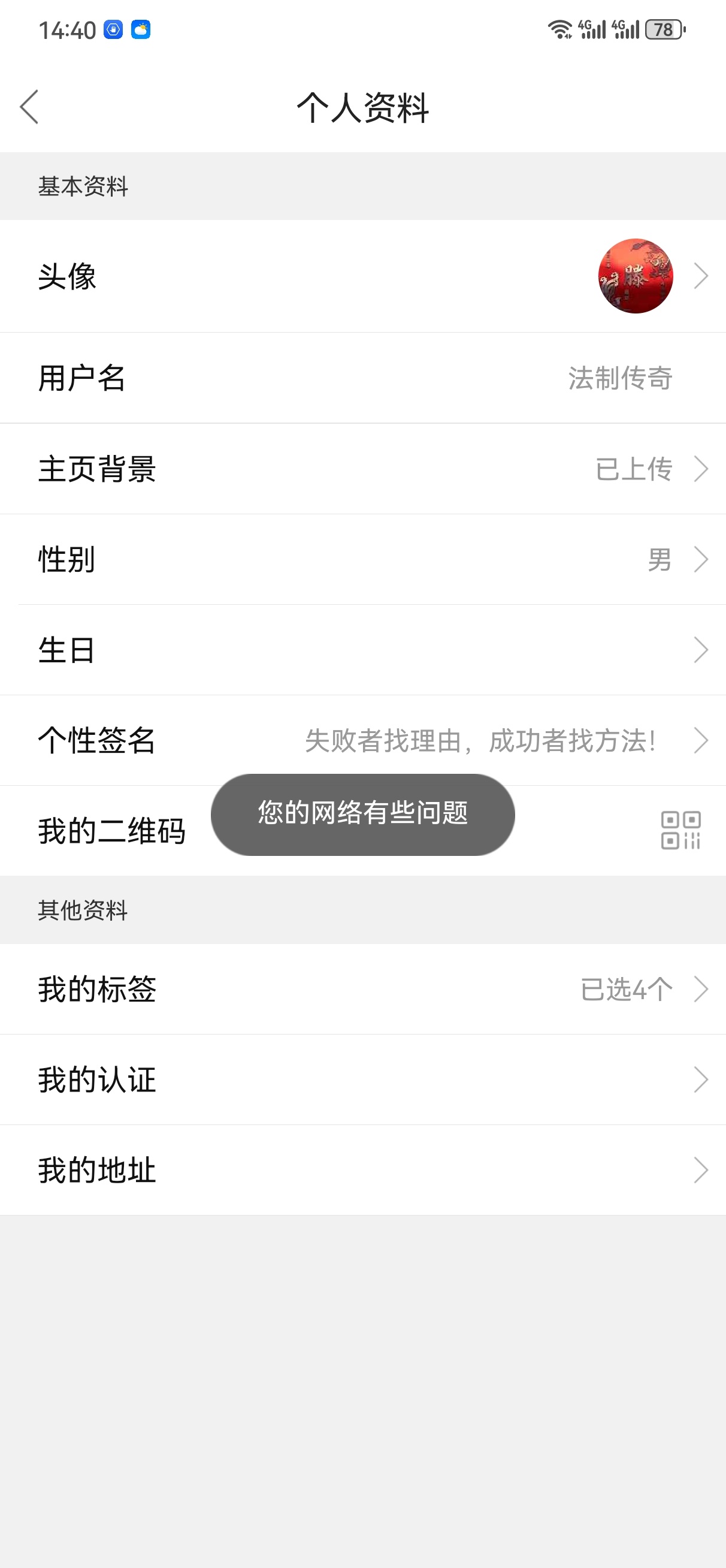Open the 头像 row to change avatar
Image resolution: width=726 pixels, height=1568 pixels.
[x=362, y=276]
